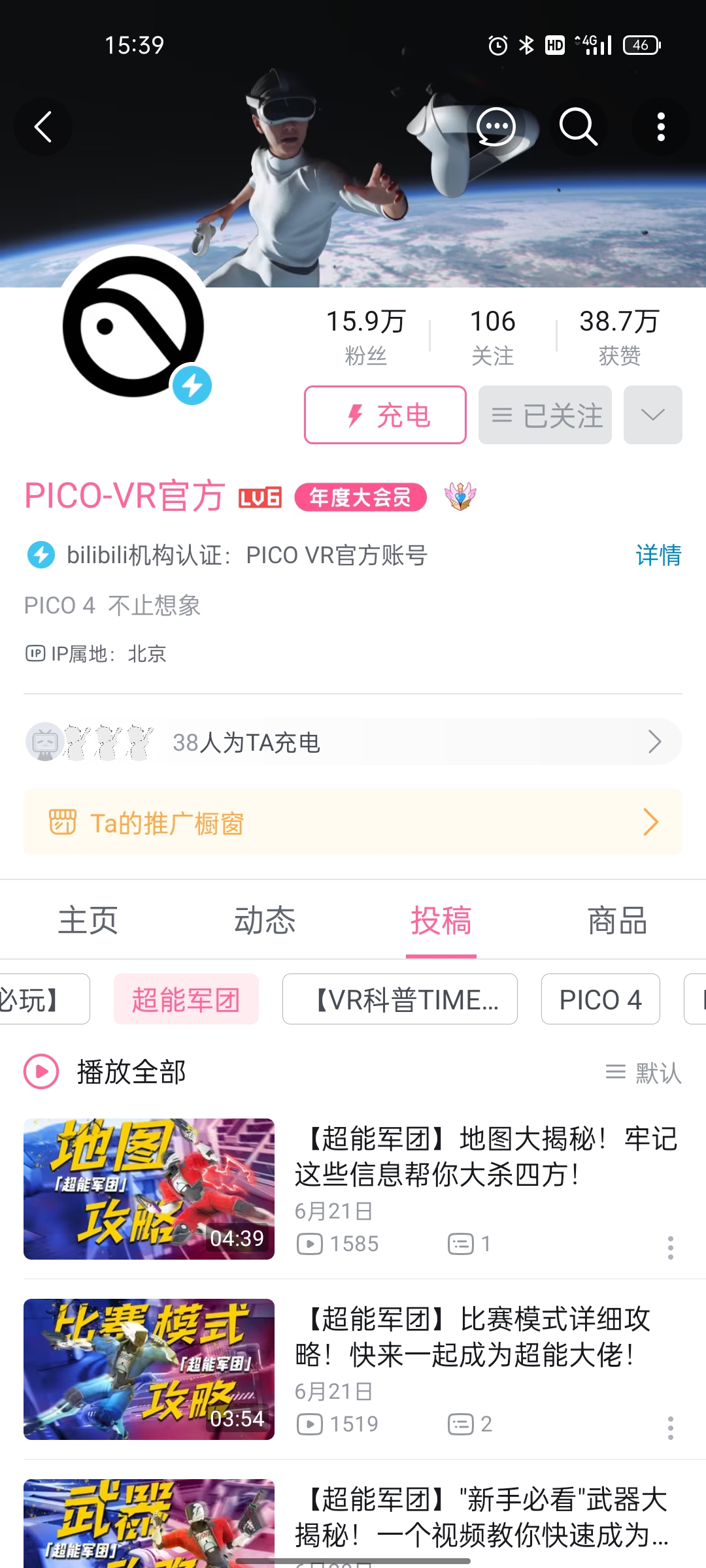Select the PICO 4 filter chip
The width and height of the screenshot is (706, 1568).
600,1000
